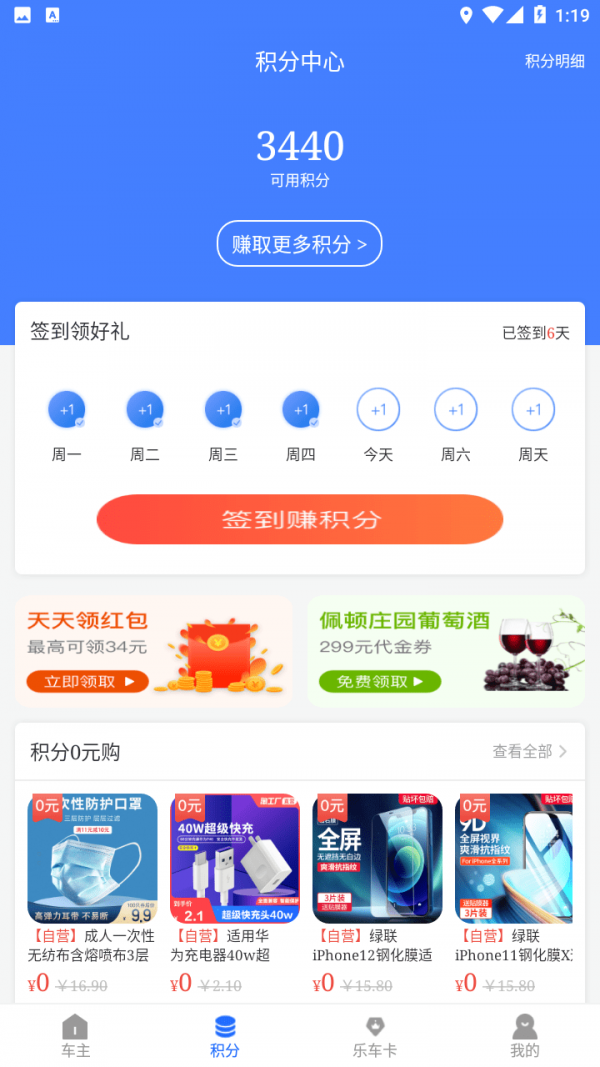Tap the 今天 +1 check-in circle
The width and height of the screenshot is (600, 1067).
(378, 410)
